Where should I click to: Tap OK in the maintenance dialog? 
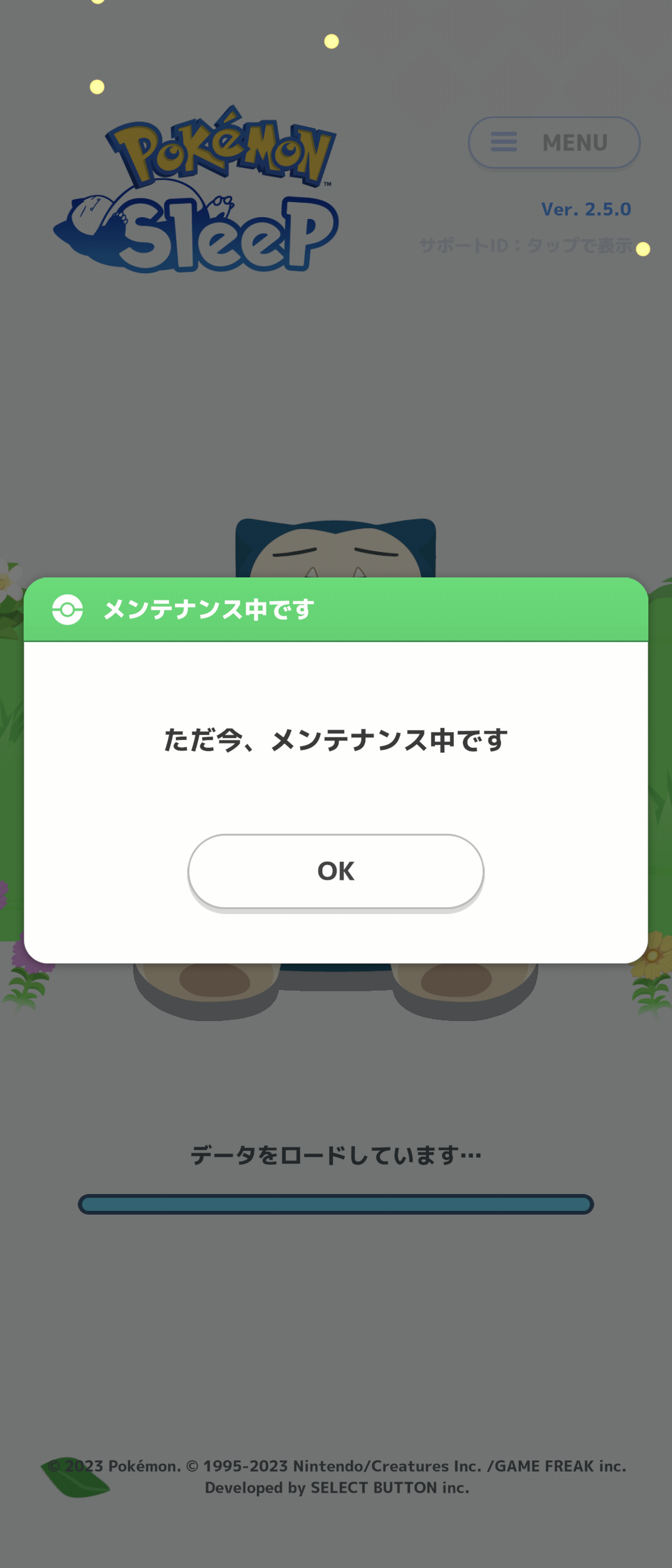click(x=336, y=871)
